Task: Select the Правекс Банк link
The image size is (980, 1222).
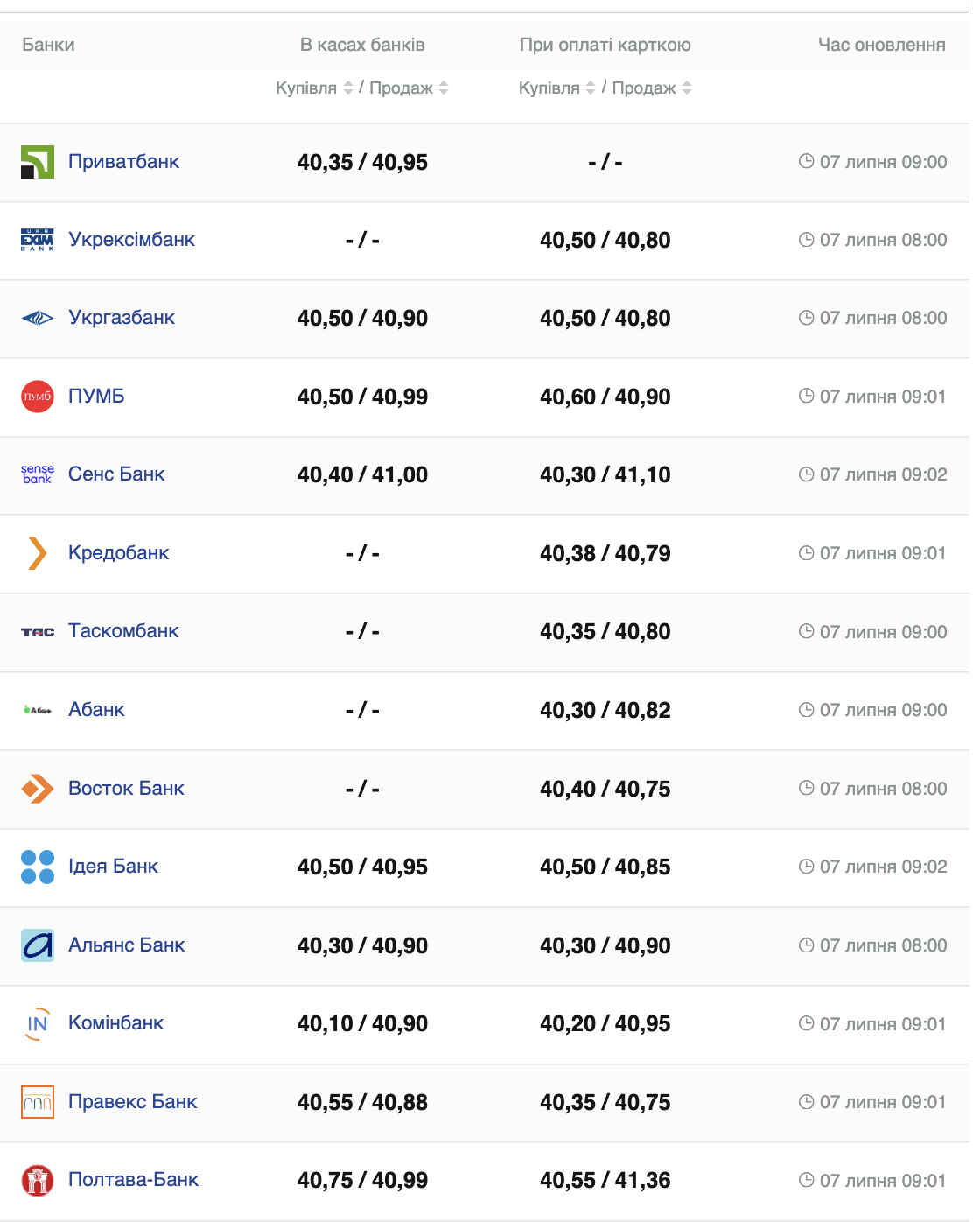Action: pyautogui.click(x=133, y=1102)
